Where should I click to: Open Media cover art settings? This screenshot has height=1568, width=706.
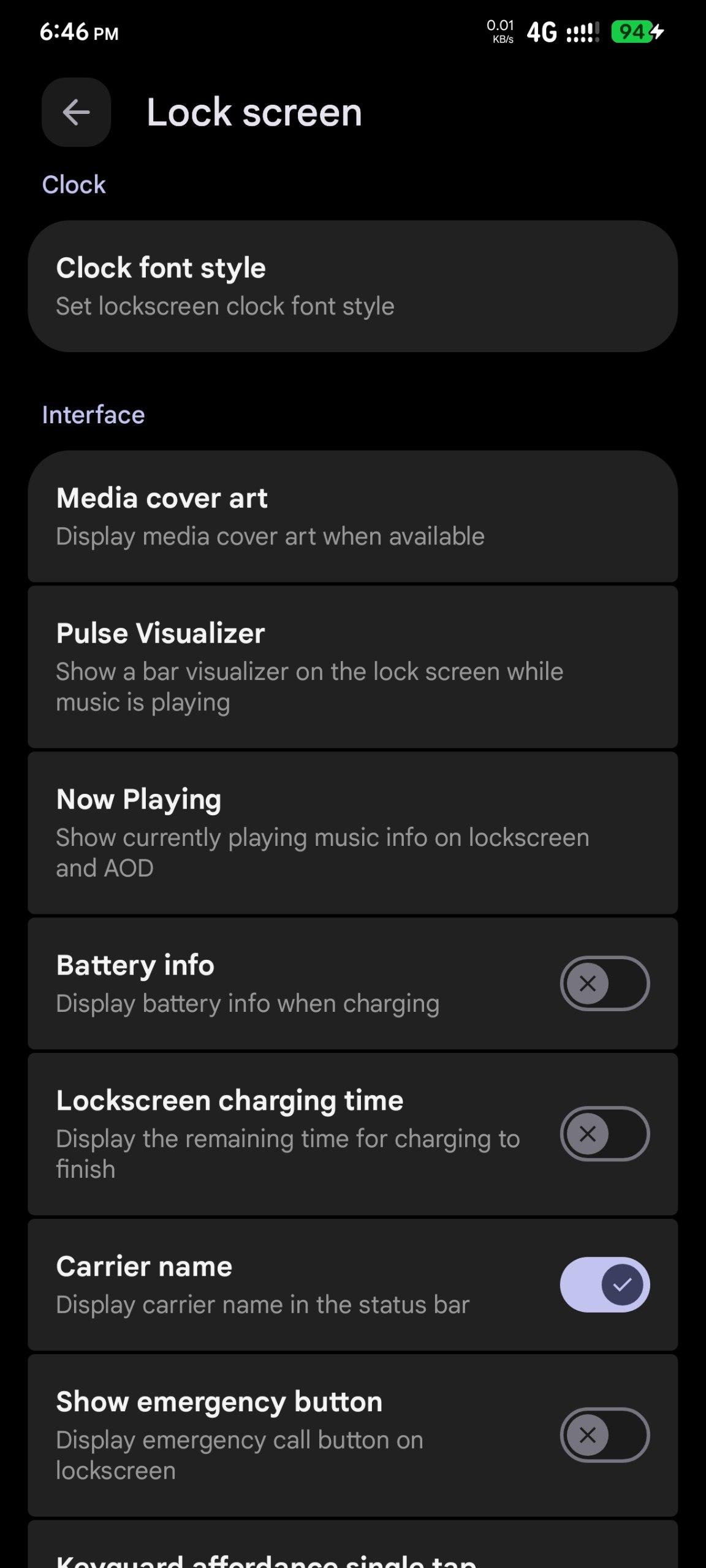[x=352, y=516]
